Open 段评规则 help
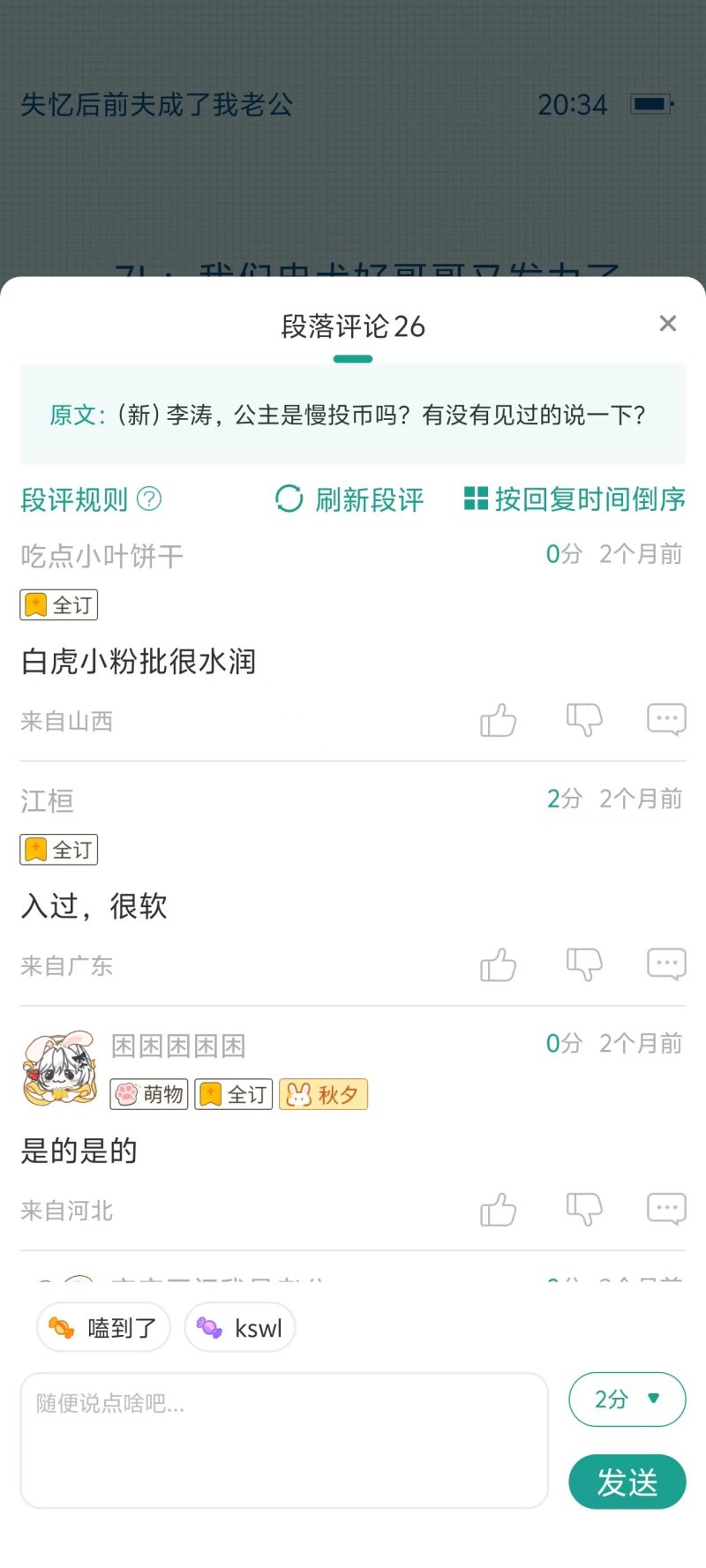The height and width of the screenshot is (1568, 706). click(91, 499)
